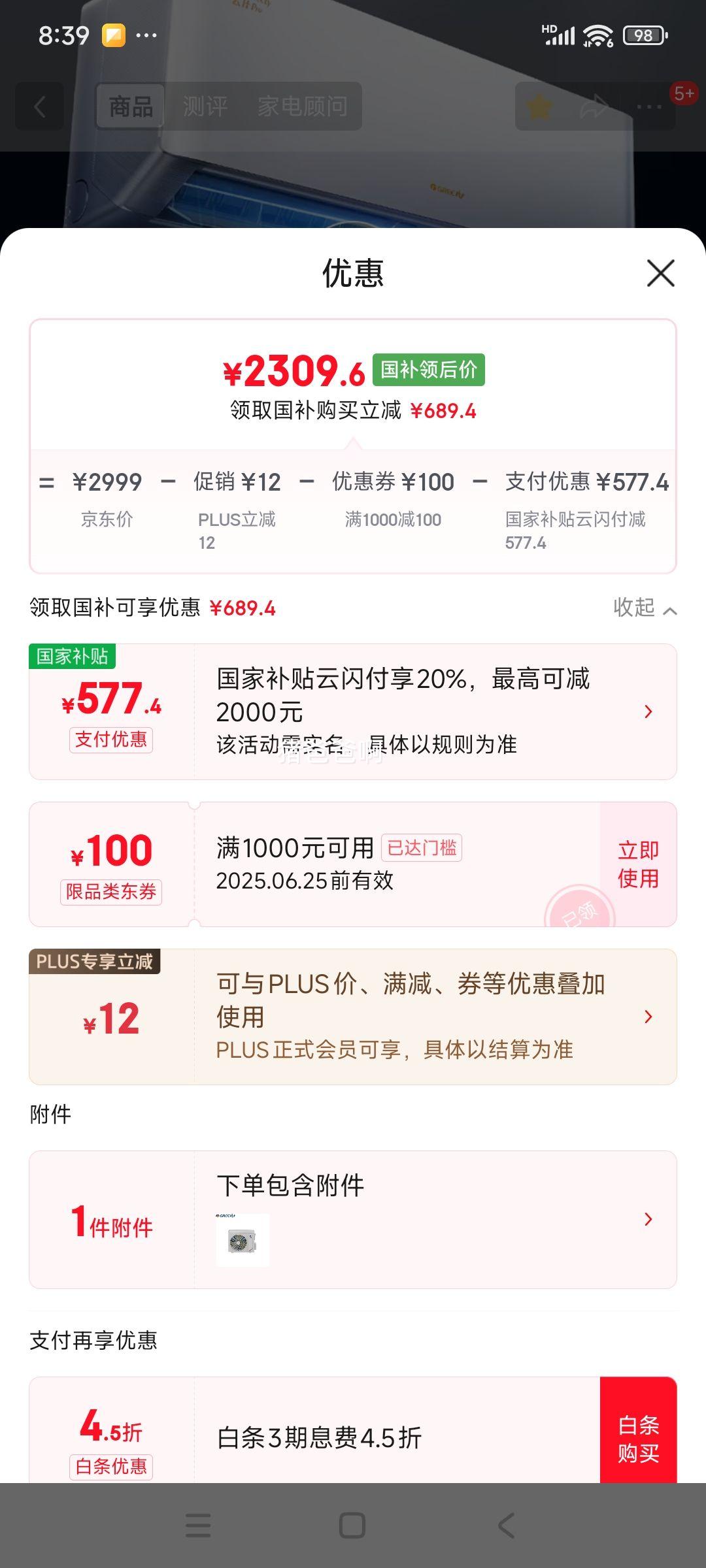Go back using the system navigation bar

[x=507, y=1526]
